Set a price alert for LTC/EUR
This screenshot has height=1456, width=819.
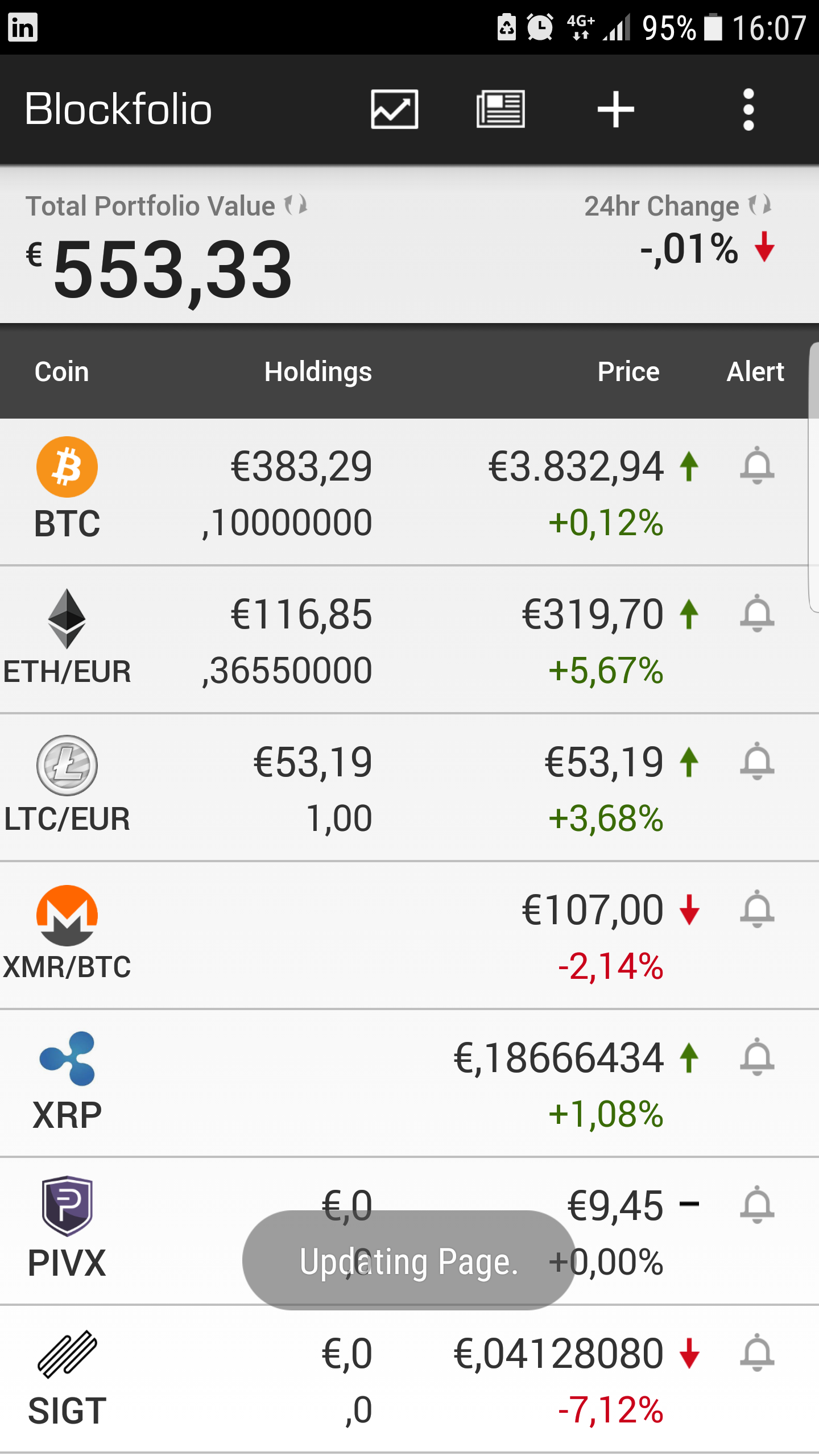click(x=757, y=762)
